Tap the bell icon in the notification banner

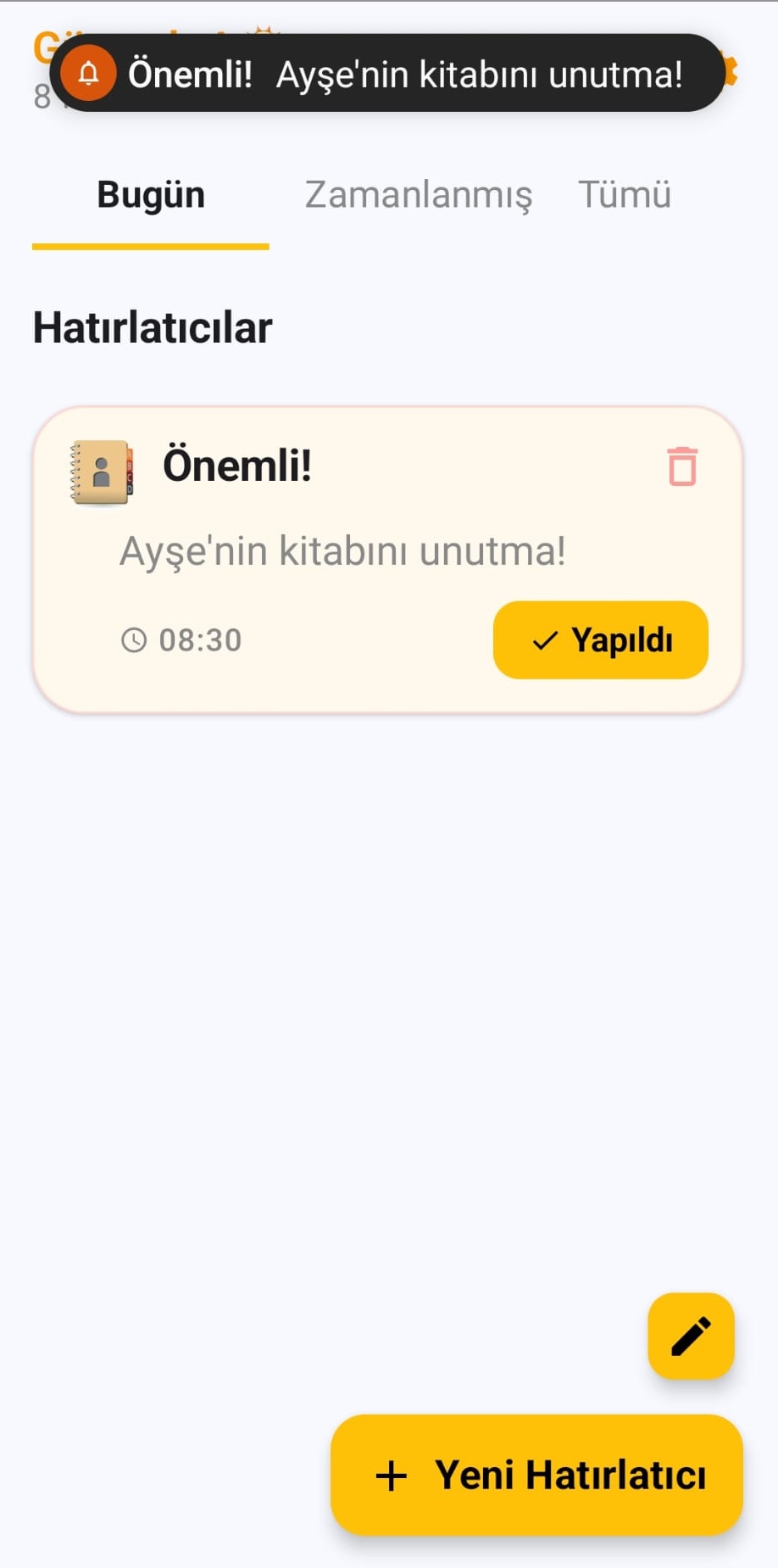[x=88, y=73]
